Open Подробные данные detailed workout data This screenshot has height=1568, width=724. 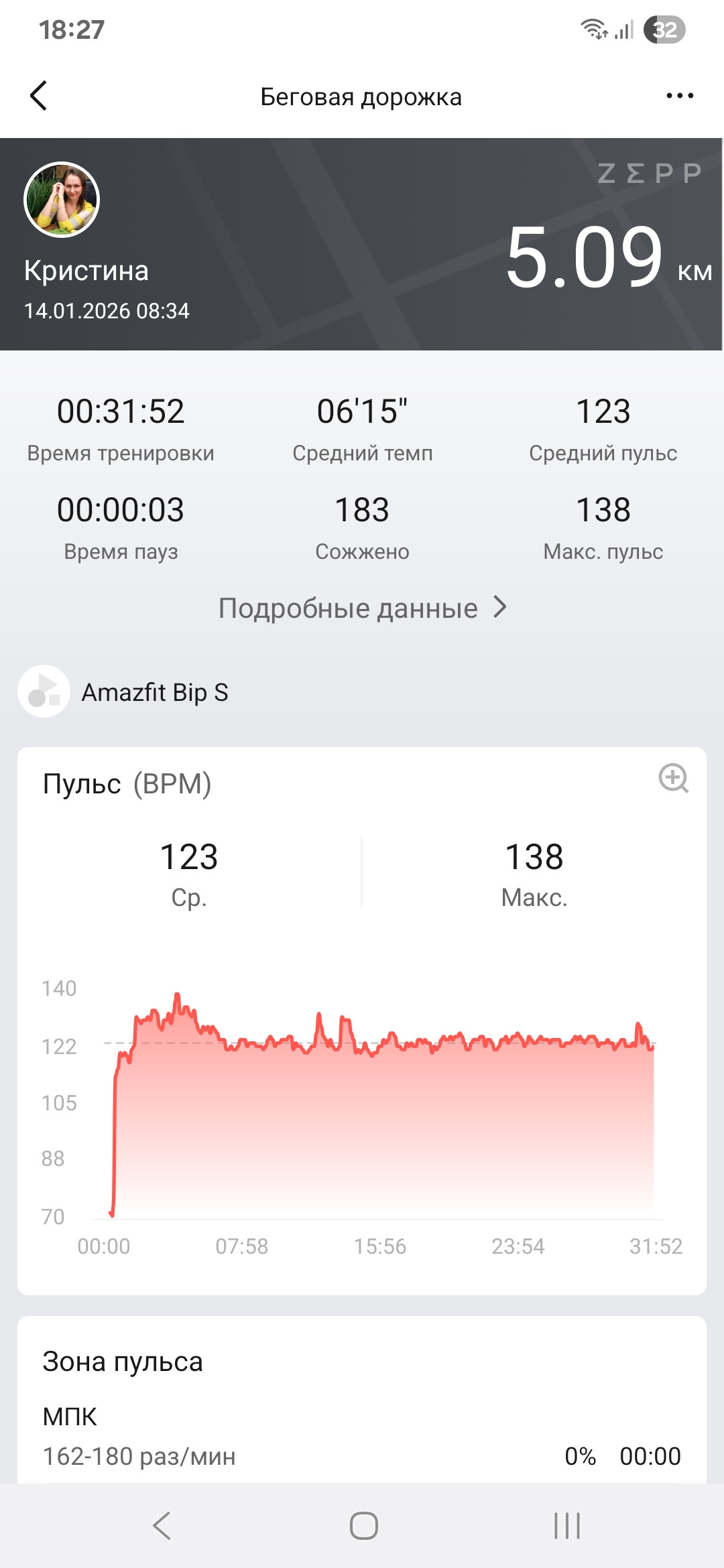(x=362, y=608)
